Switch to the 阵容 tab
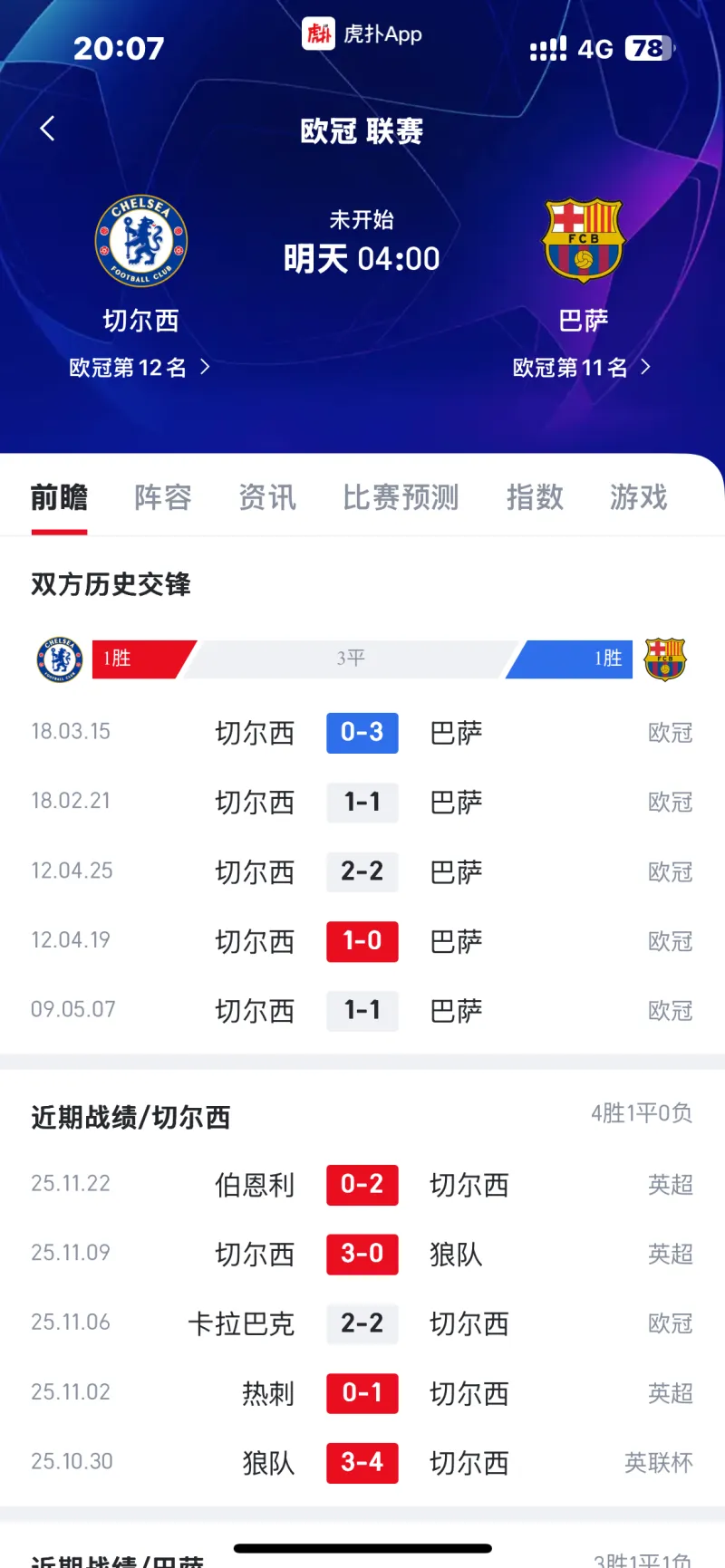 tap(163, 497)
